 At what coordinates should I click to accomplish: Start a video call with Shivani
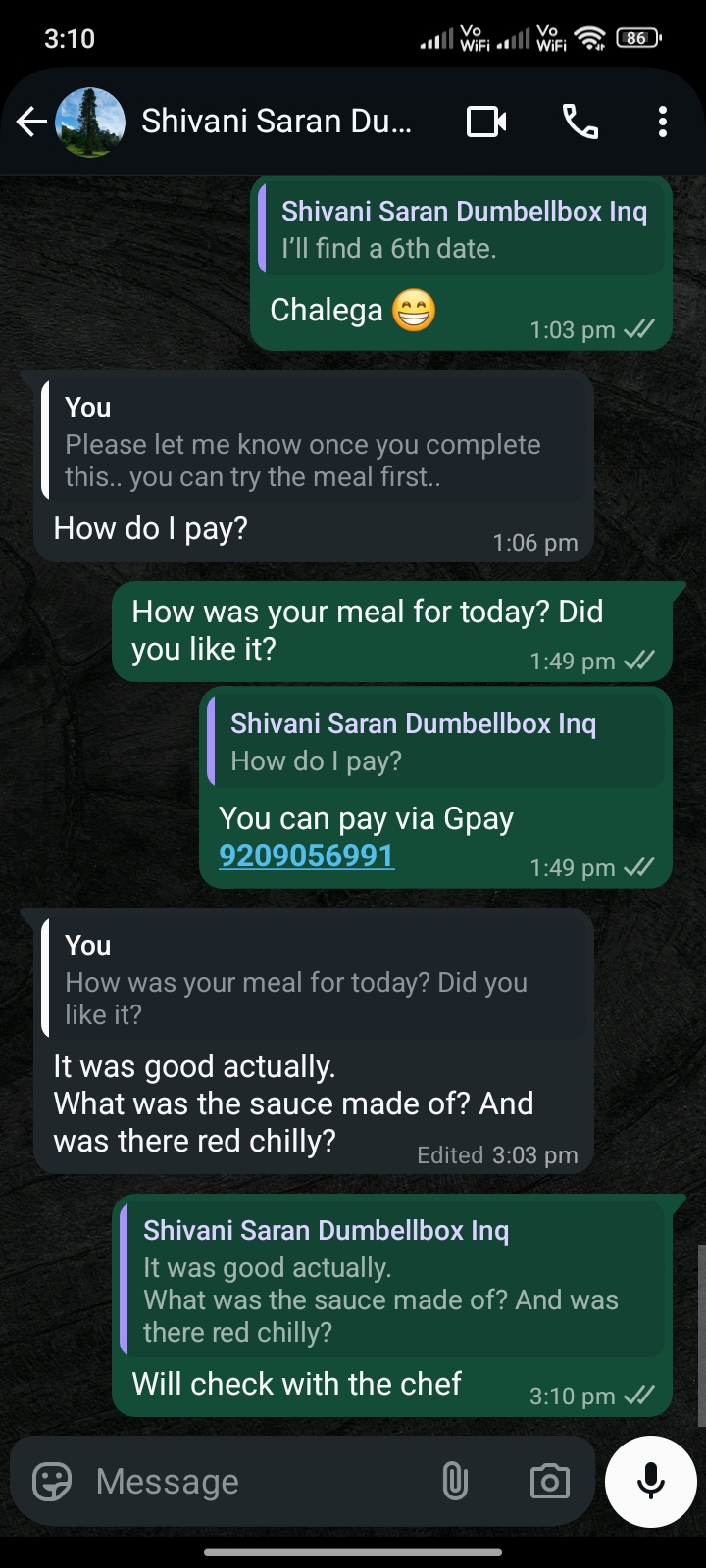(x=486, y=122)
